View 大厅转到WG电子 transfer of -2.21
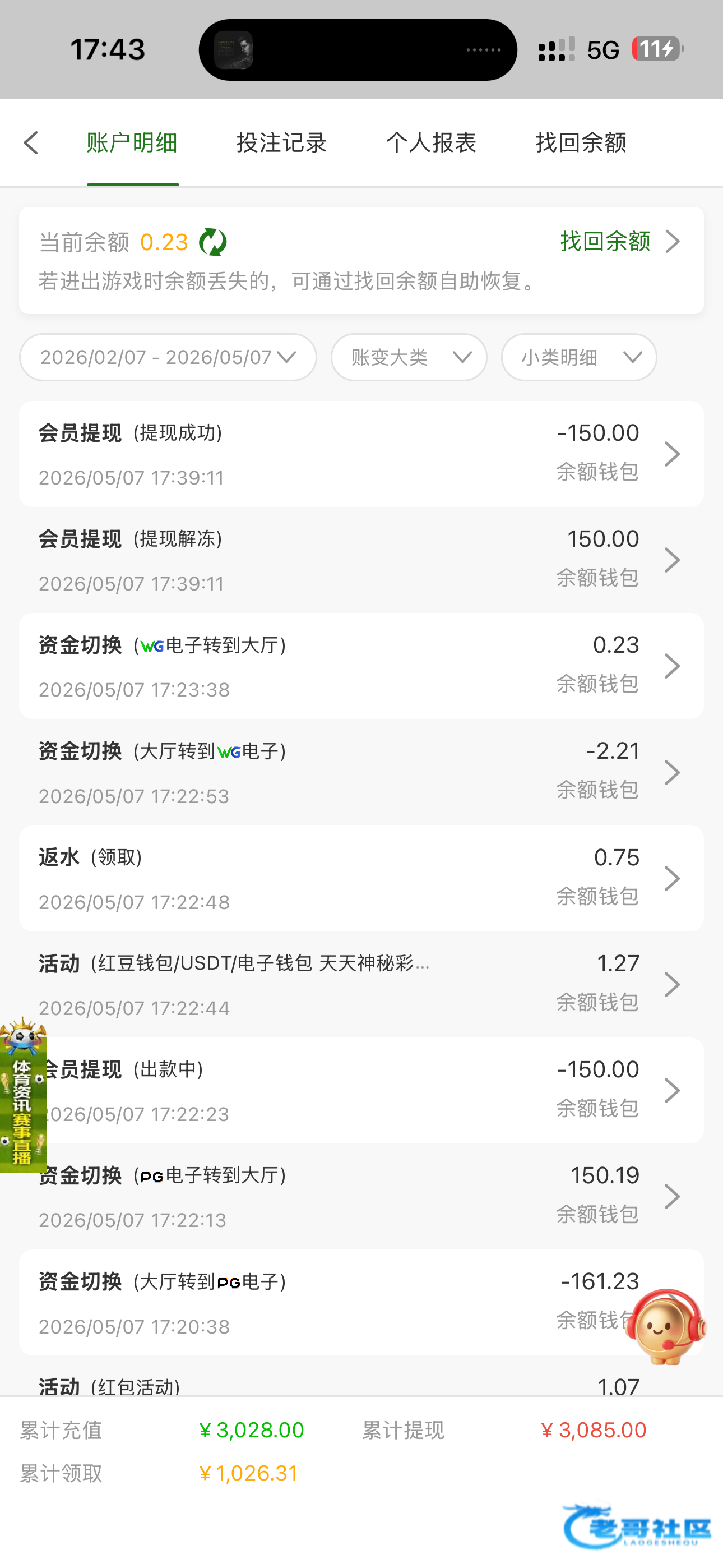Screen dimensions: 723x1568 (361, 772)
